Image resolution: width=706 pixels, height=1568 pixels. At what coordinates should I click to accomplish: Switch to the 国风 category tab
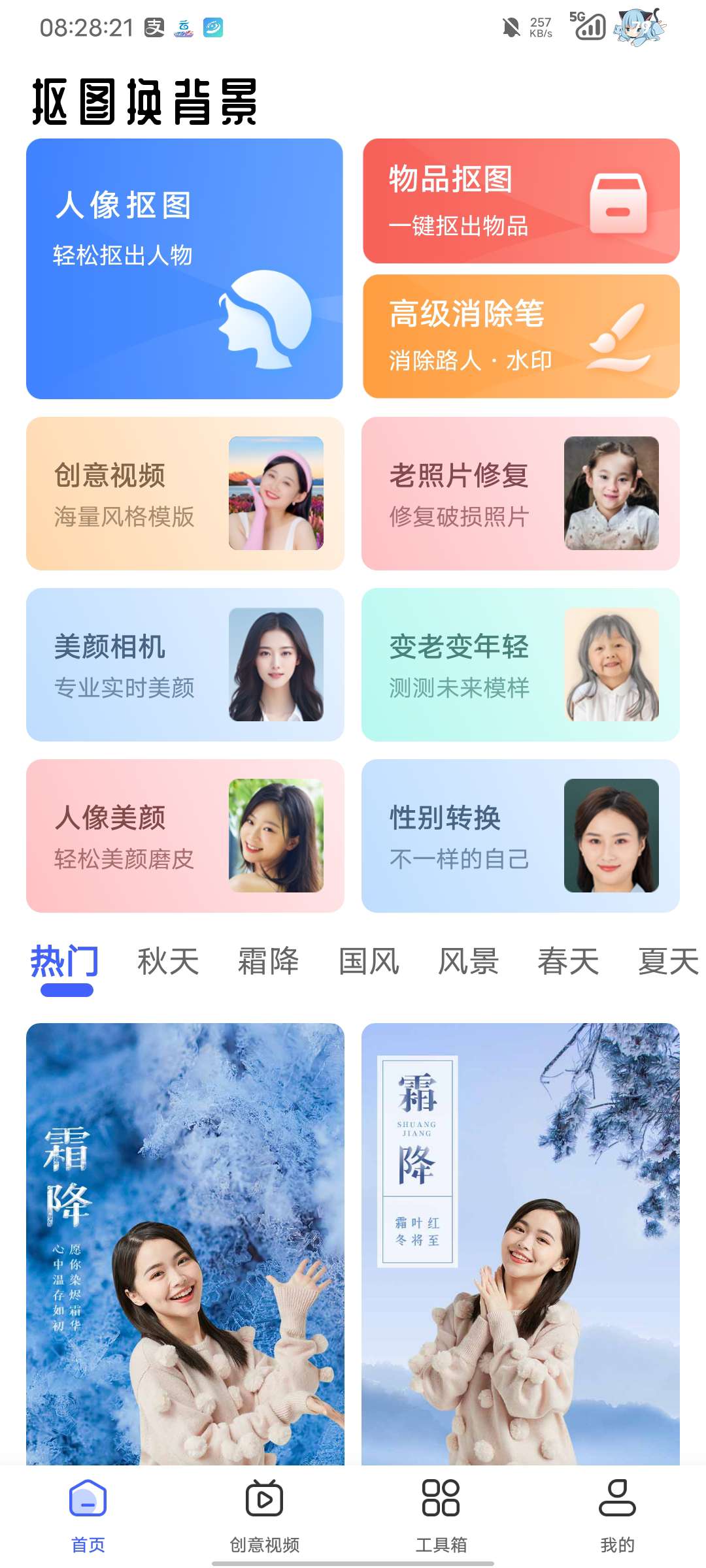click(369, 962)
